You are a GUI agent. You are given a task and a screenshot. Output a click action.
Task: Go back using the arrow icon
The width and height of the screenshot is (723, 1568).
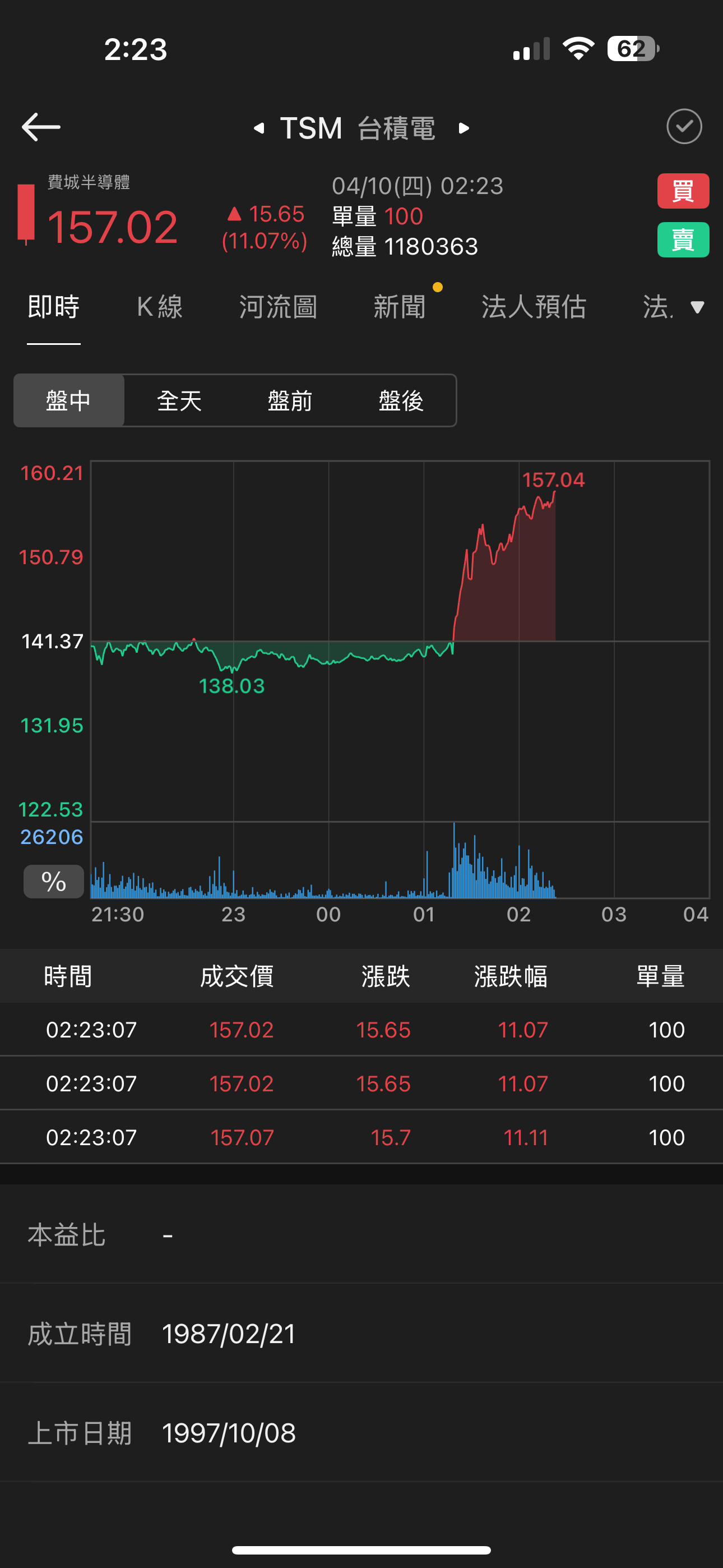coord(41,127)
